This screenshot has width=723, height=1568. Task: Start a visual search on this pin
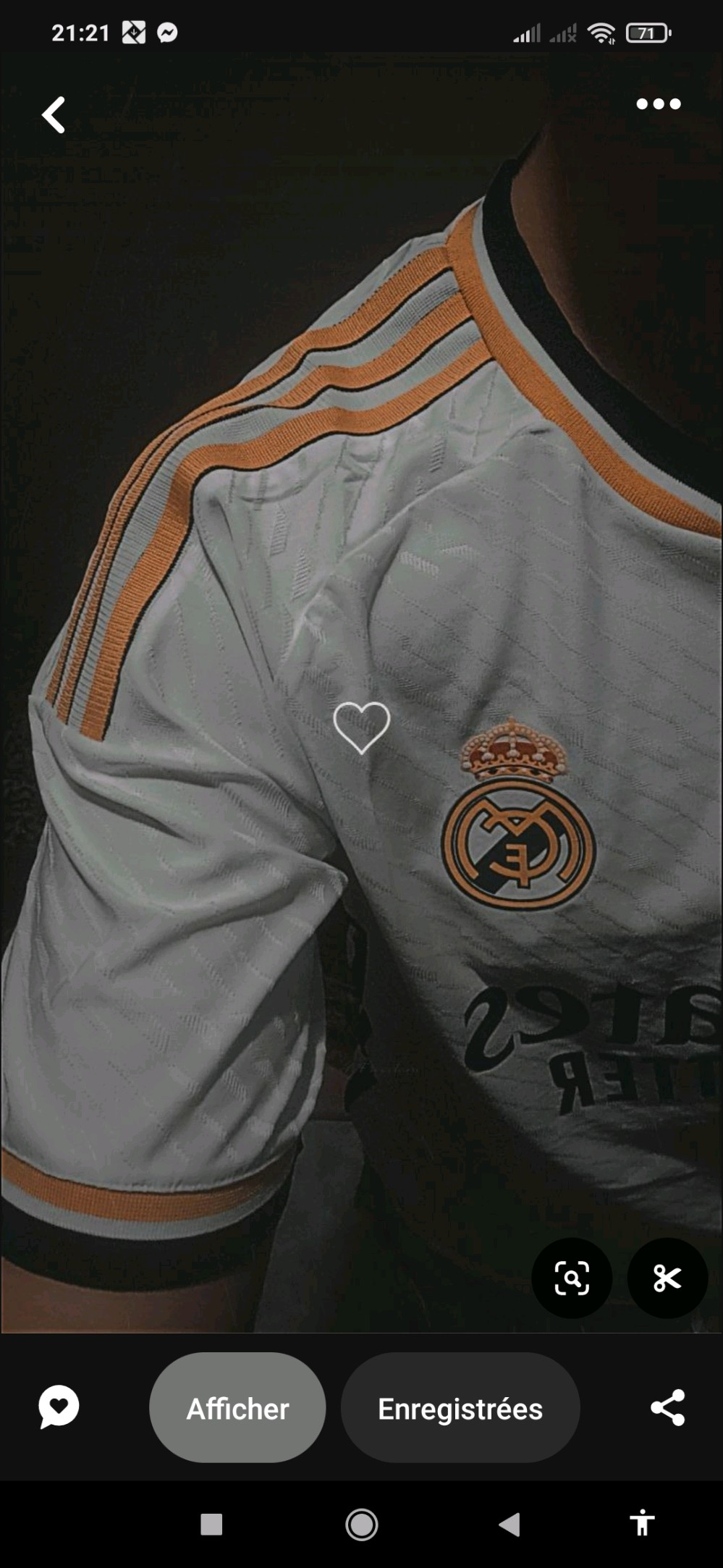pos(572,1278)
